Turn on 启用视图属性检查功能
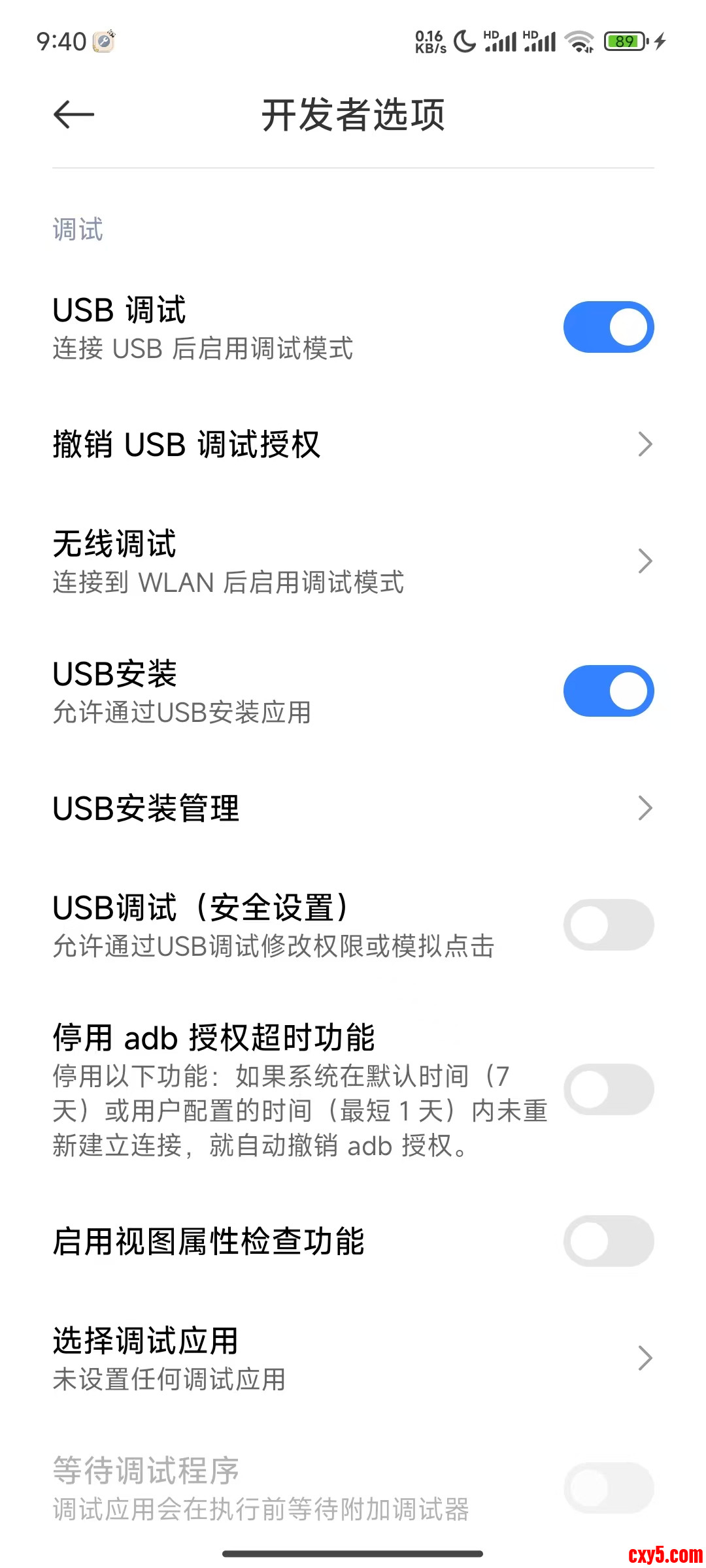Viewport: 706px width, 1568px height. point(608,1241)
